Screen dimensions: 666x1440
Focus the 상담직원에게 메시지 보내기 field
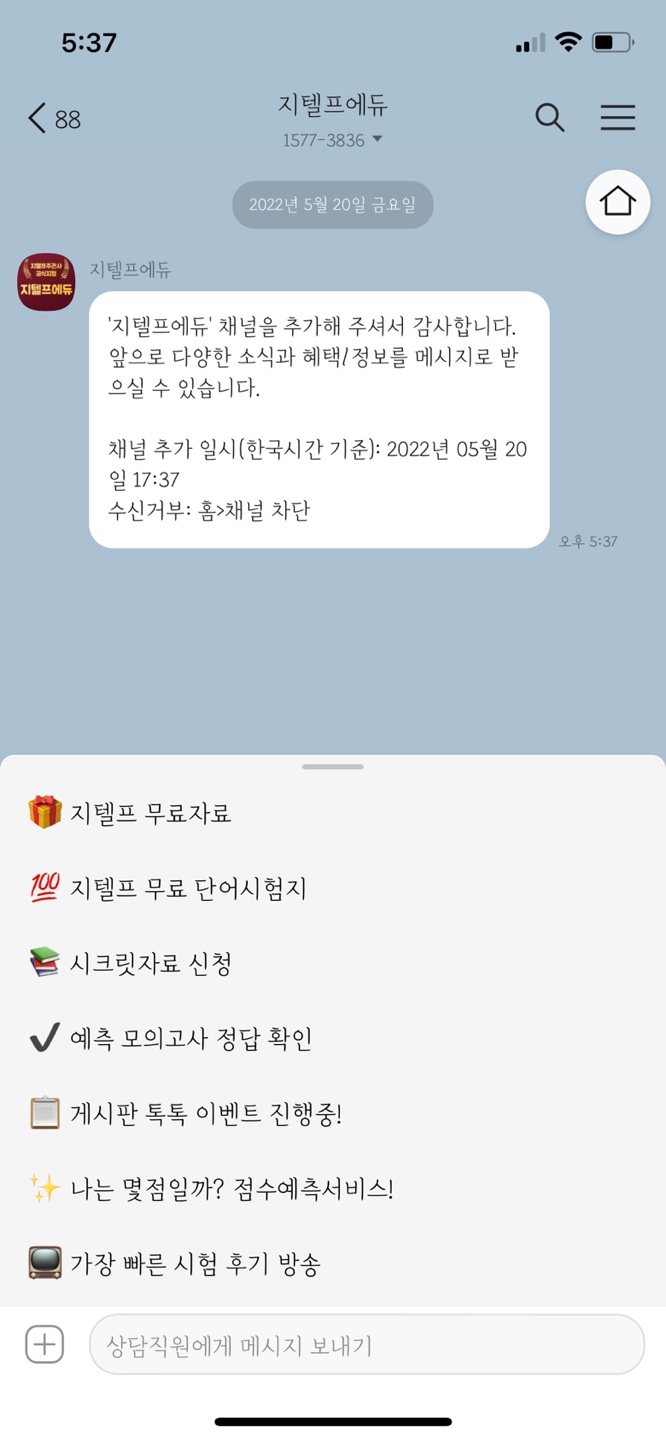click(366, 1344)
